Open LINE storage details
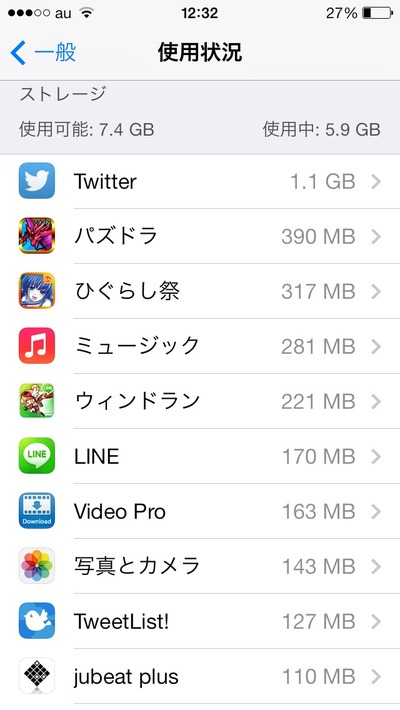Image resolution: width=400 pixels, height=710 pixels. click(200, 456)
